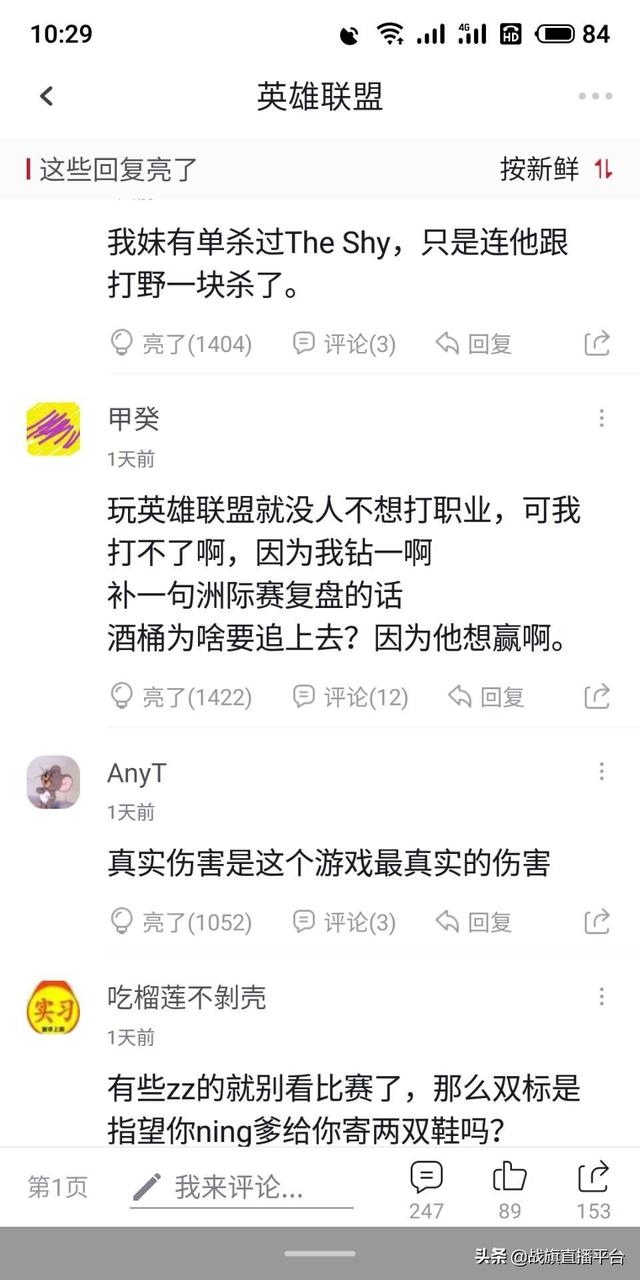This screenshot has width=640, height=1280.
Task: Open 甲癸's profile avatar
Action: coord(53,429)
